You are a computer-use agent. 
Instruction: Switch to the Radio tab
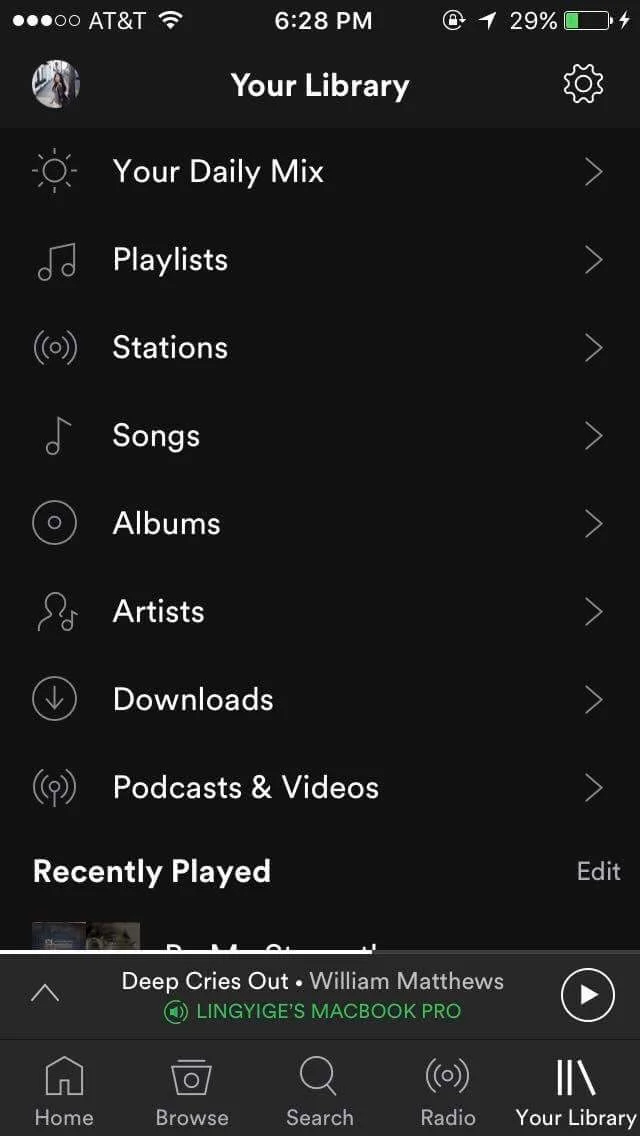click(x=447, y=1091)
